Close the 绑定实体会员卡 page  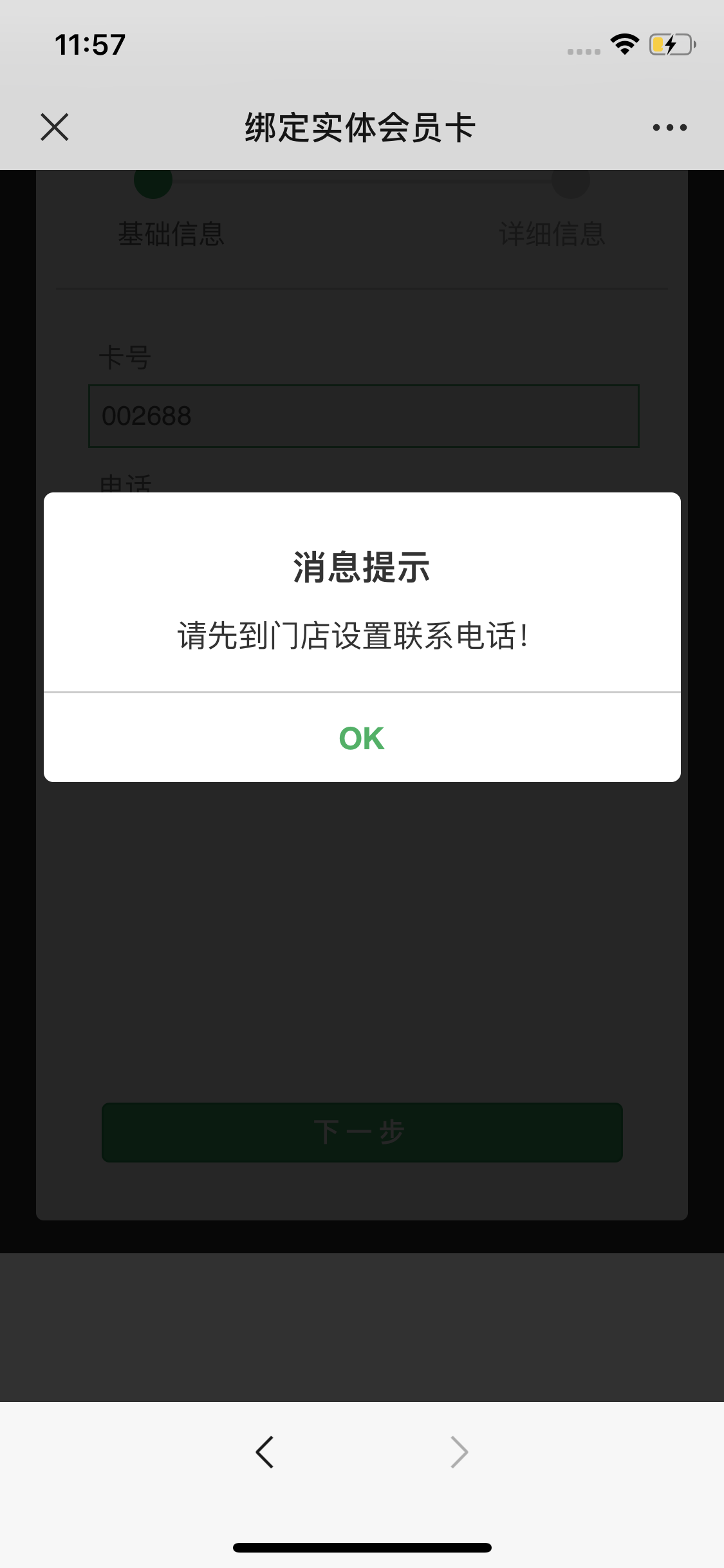click(55, 127)
